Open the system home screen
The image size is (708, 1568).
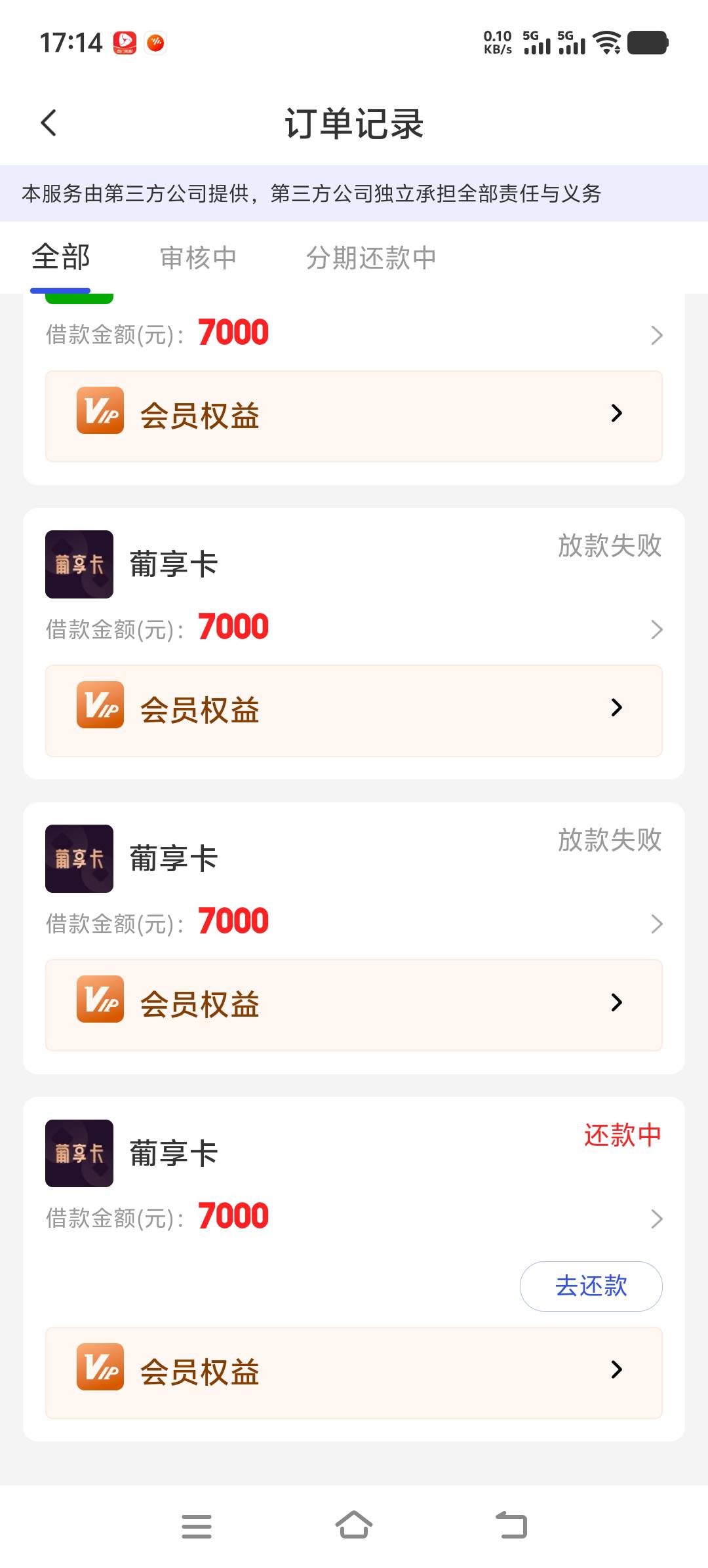point(354,1525)
